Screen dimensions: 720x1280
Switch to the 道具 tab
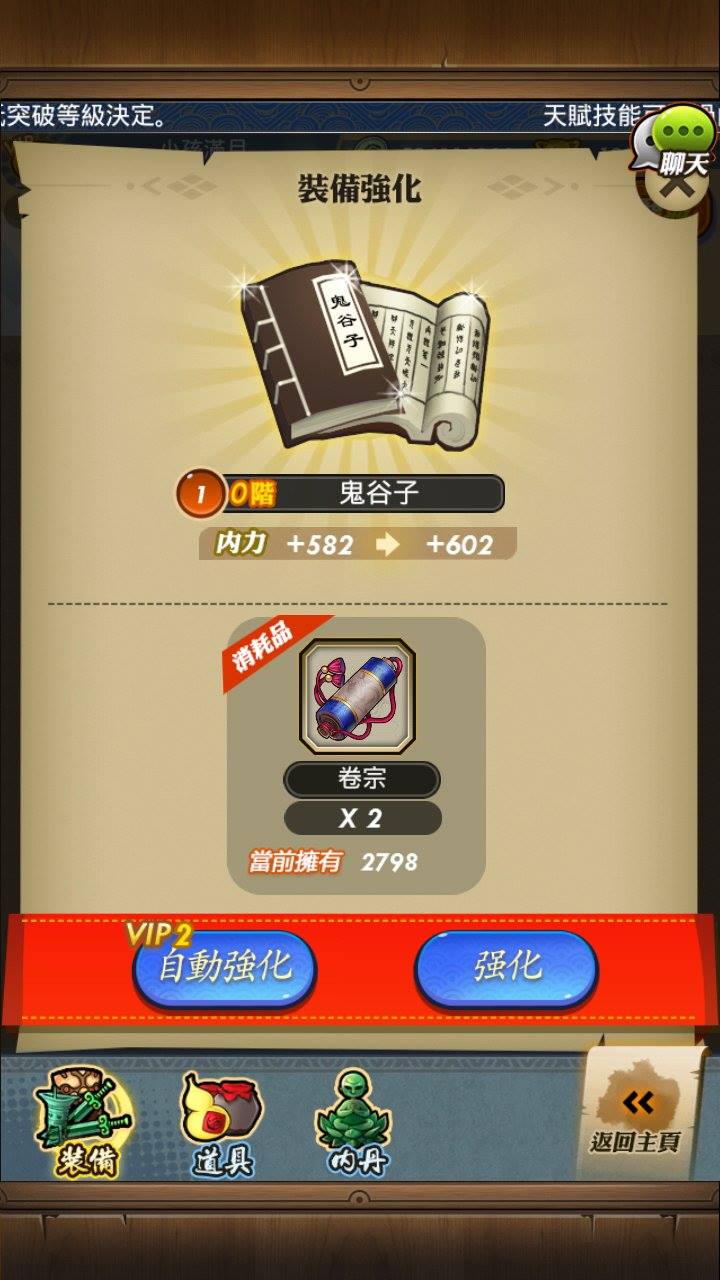[x=220, y=1122]
